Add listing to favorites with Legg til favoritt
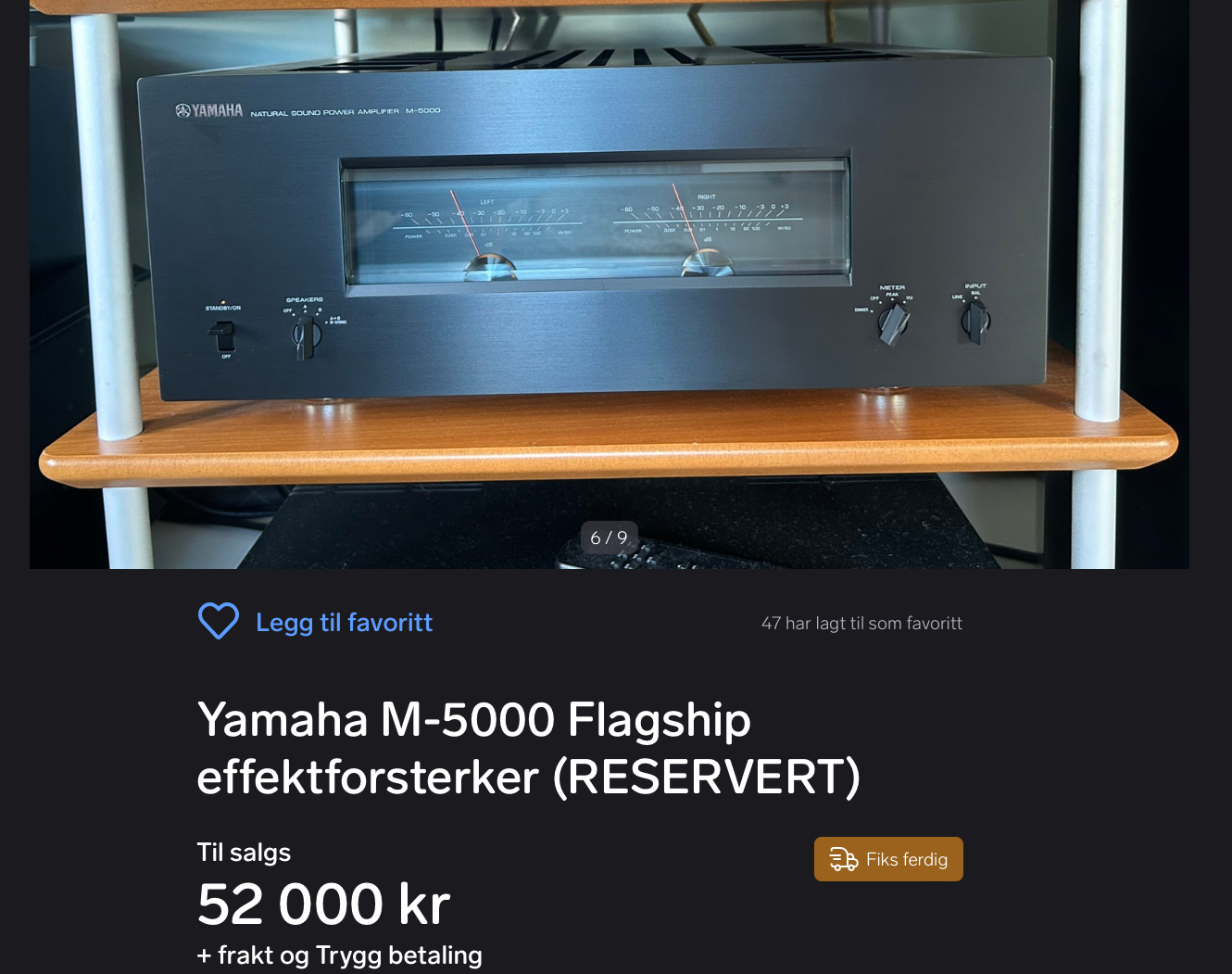Screen dimensions: 1232x974 pos(315,622)
